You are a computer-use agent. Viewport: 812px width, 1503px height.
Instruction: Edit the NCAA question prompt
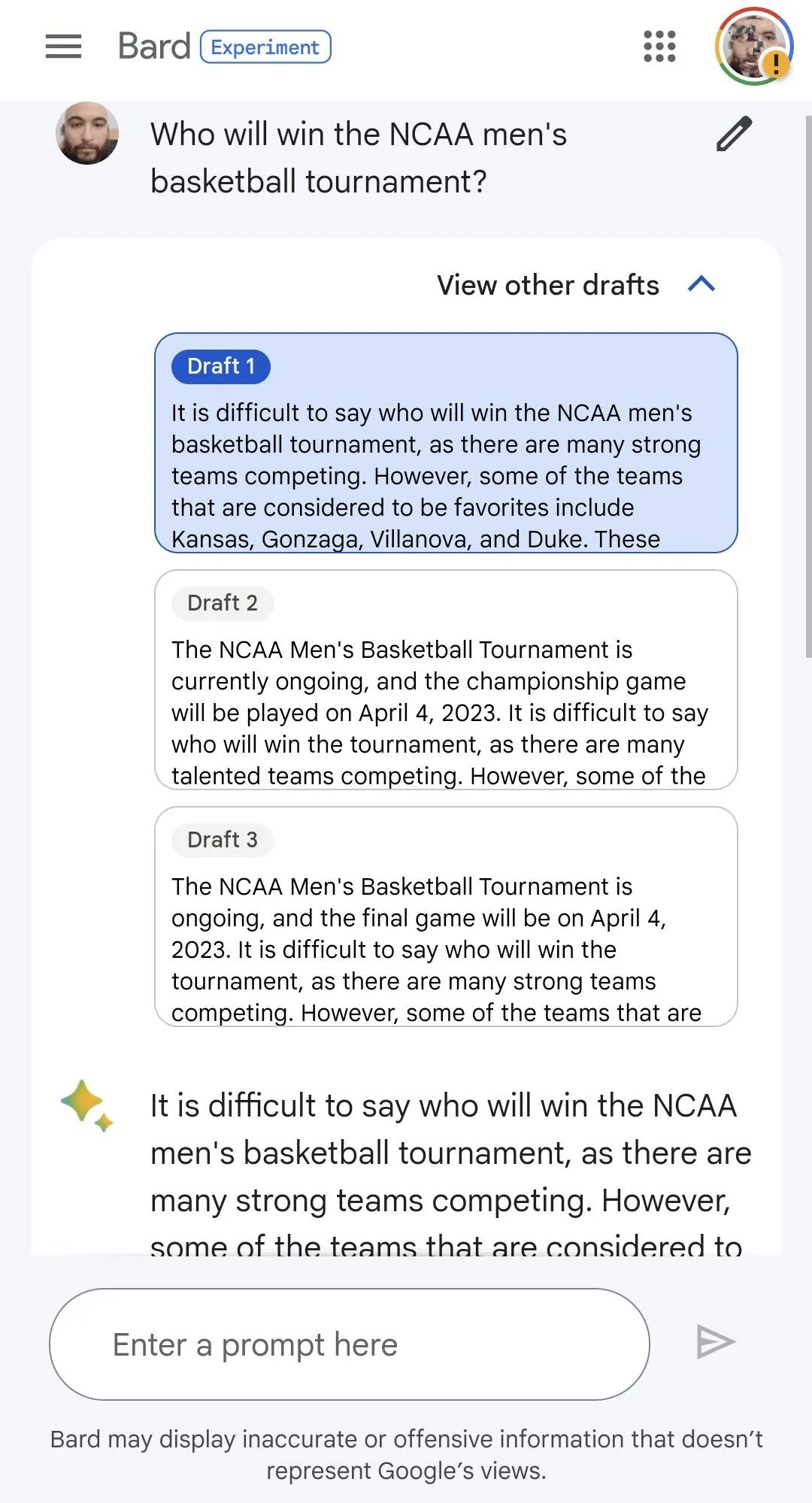(734, 134)
